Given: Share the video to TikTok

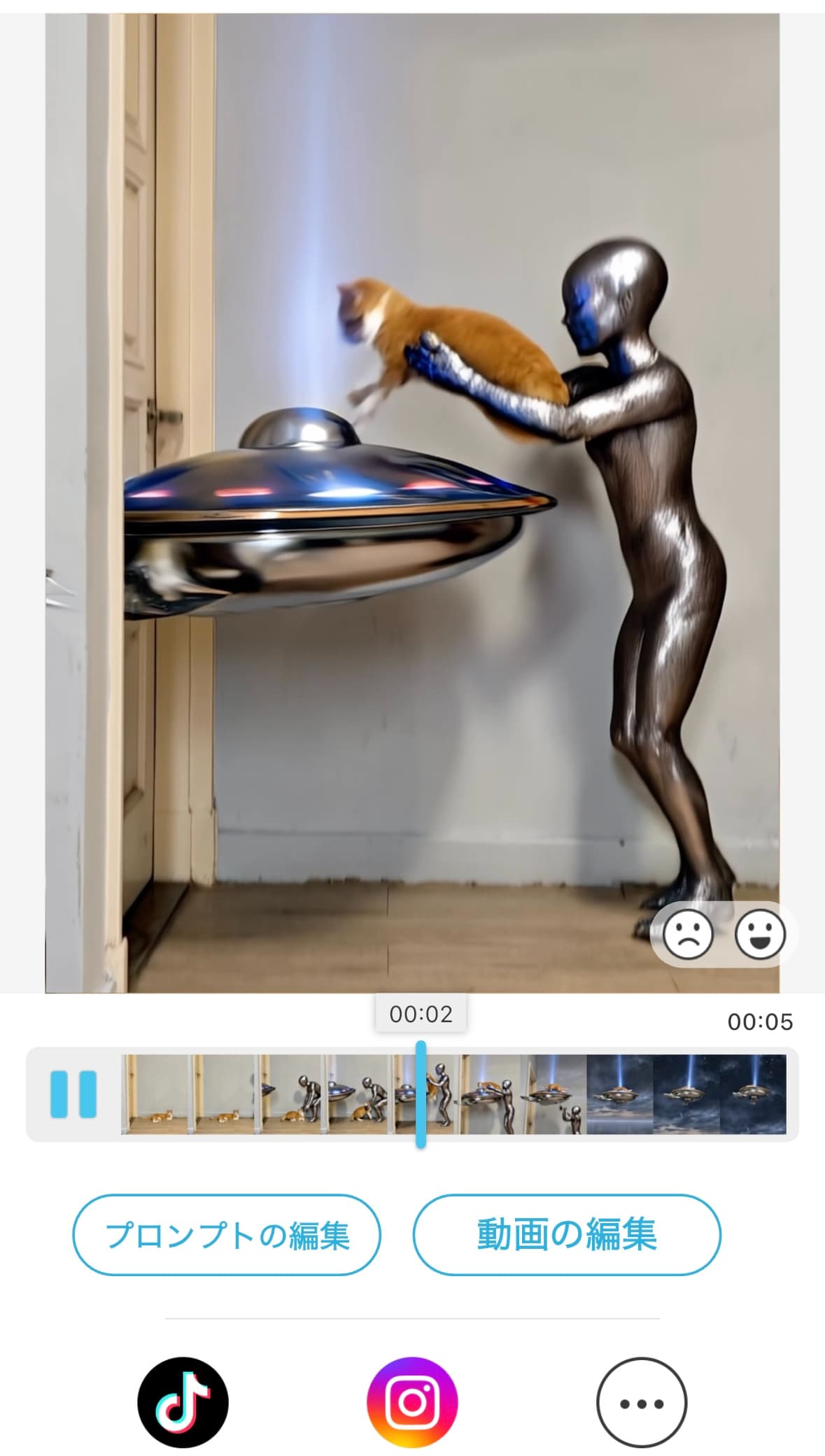Looking at the screenshot, I should [x=183, y=1402].
